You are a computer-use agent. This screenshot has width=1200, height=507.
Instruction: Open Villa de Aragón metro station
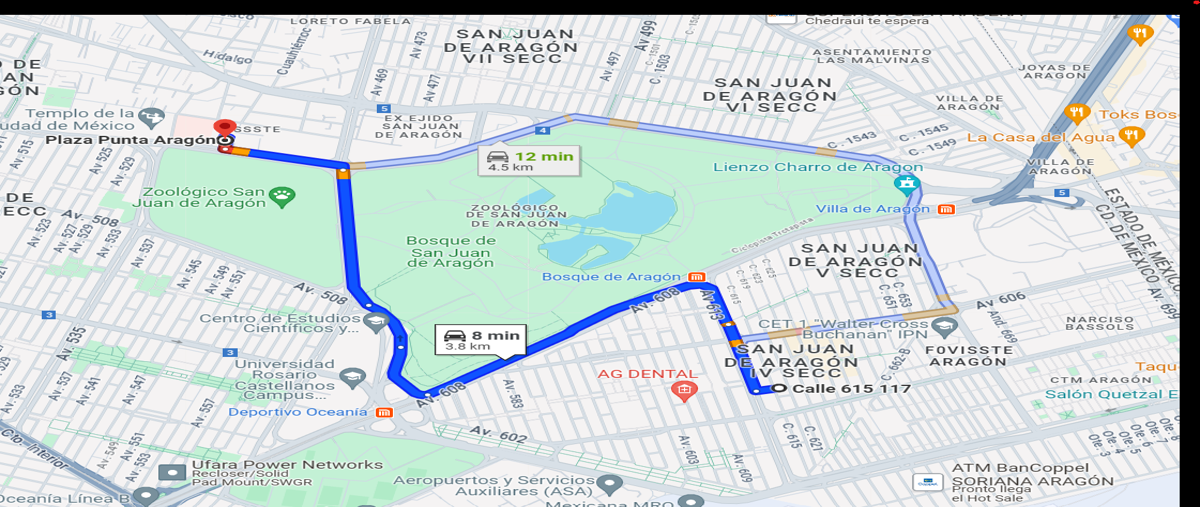[x=947, y=209]
